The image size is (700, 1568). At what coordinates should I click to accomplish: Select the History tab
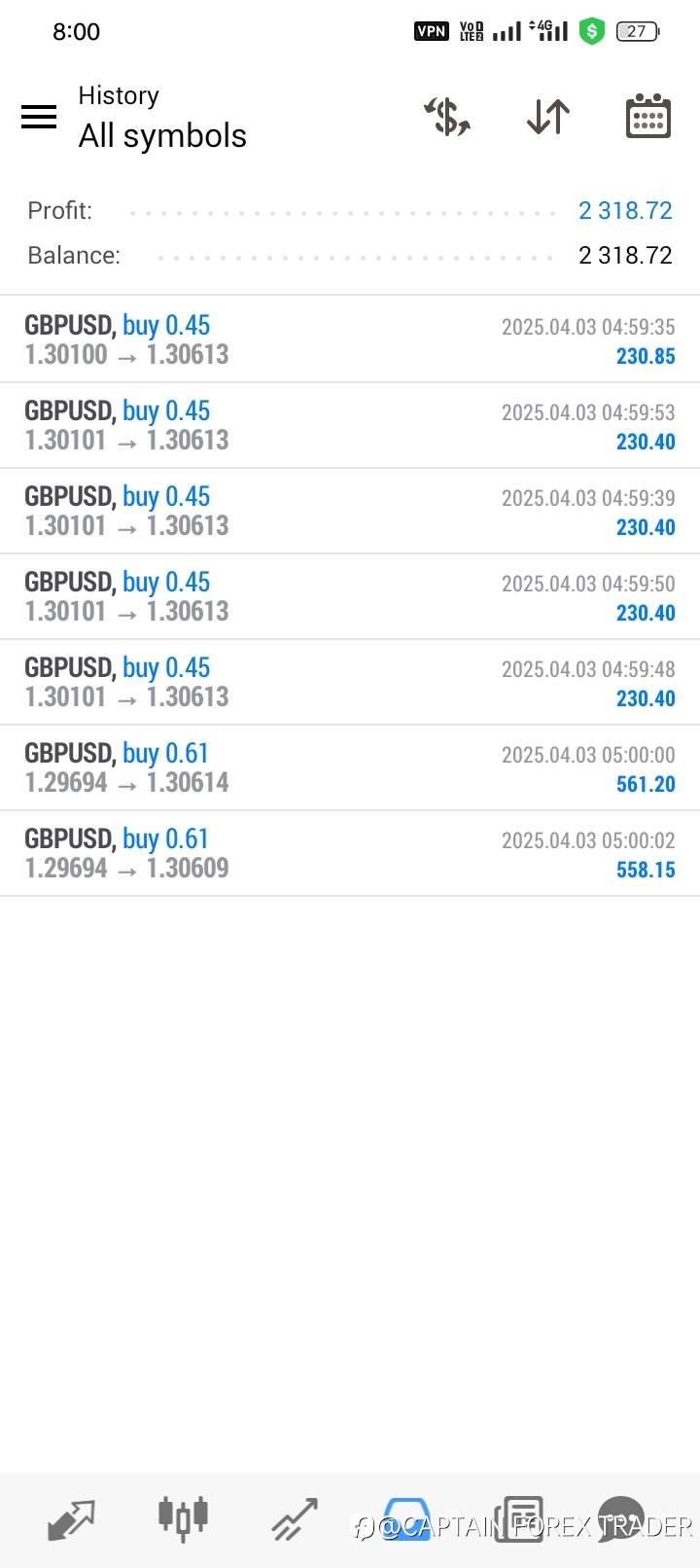pos(406,1518)
